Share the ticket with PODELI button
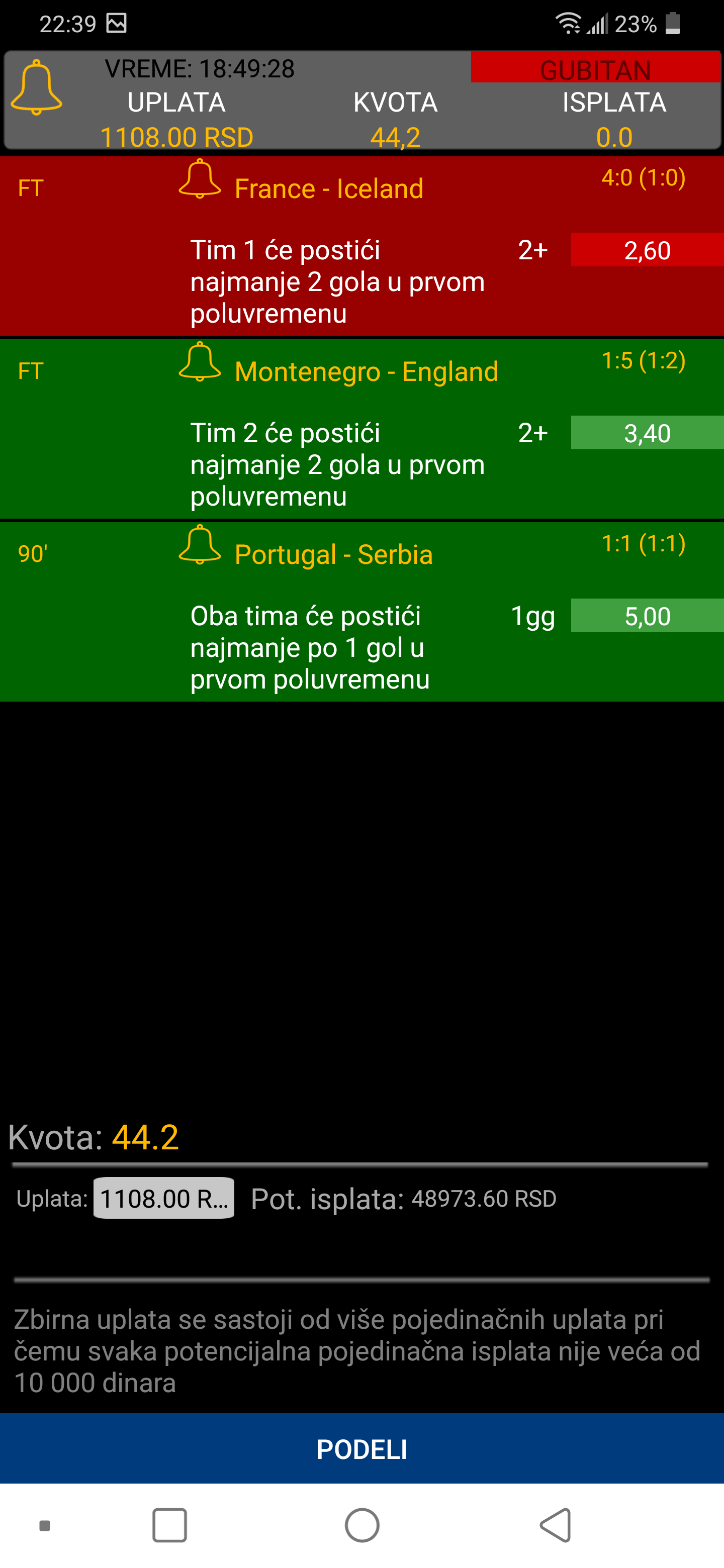Screen dimensions: 724x1568 361,1449
